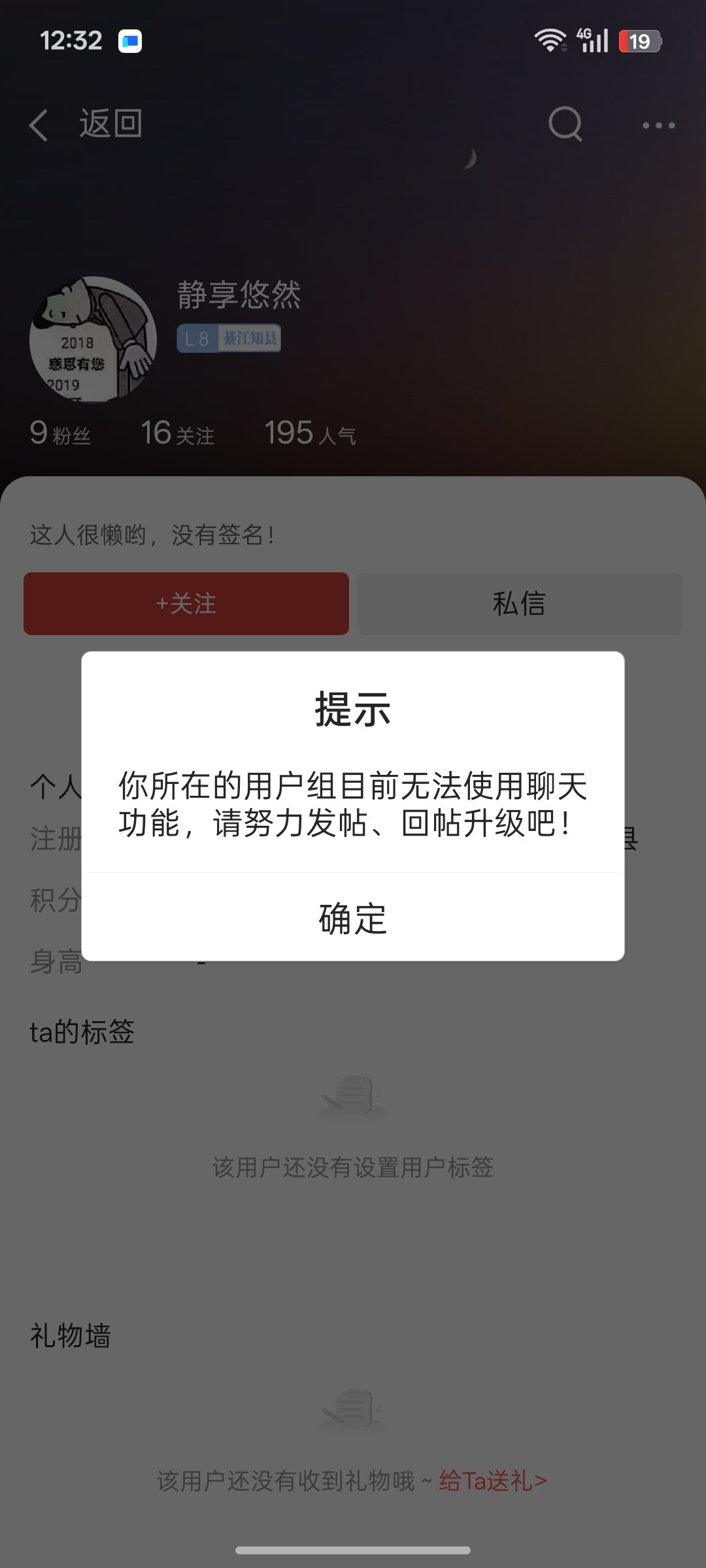Screen dimensions: 706x1568
Task: Open the three-dot overflow menu
Action: point(658,125)
